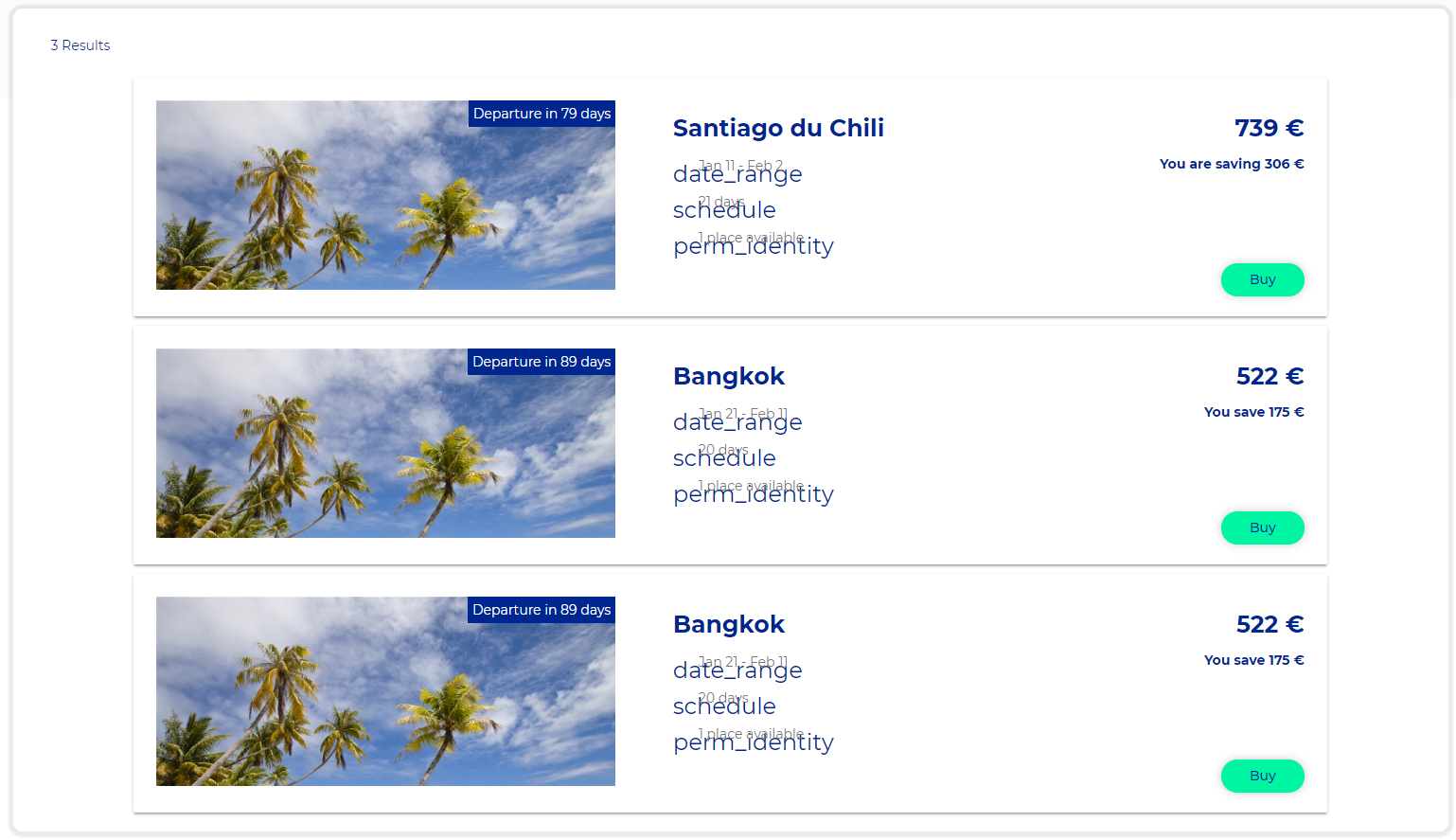The width and height of the screenshot is (1456, 840).
Task: Buy the Santiago du Chili trip
Action: click(x=1262, y=279)
